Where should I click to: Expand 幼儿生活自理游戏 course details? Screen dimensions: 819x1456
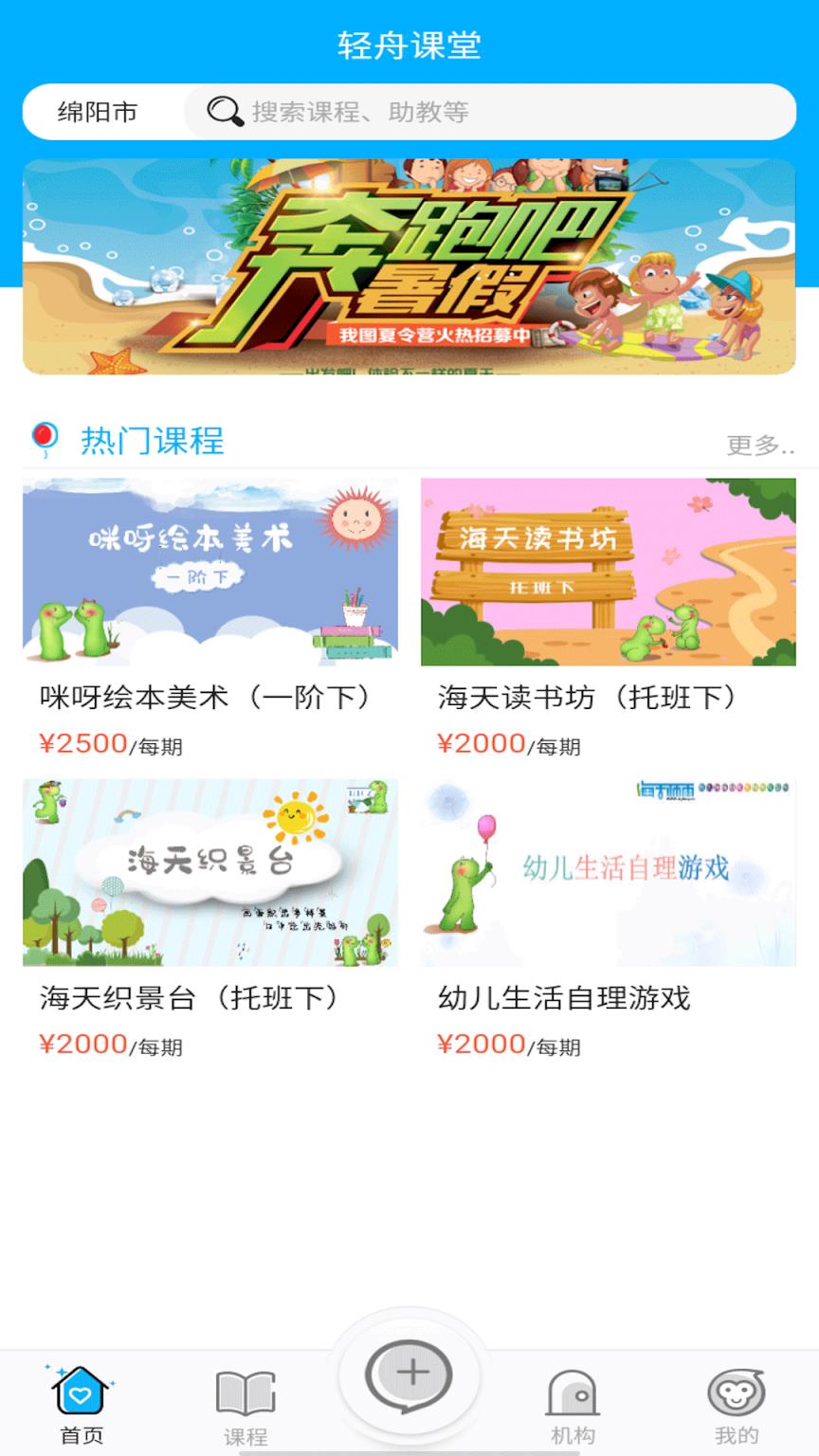pos(564,998)
